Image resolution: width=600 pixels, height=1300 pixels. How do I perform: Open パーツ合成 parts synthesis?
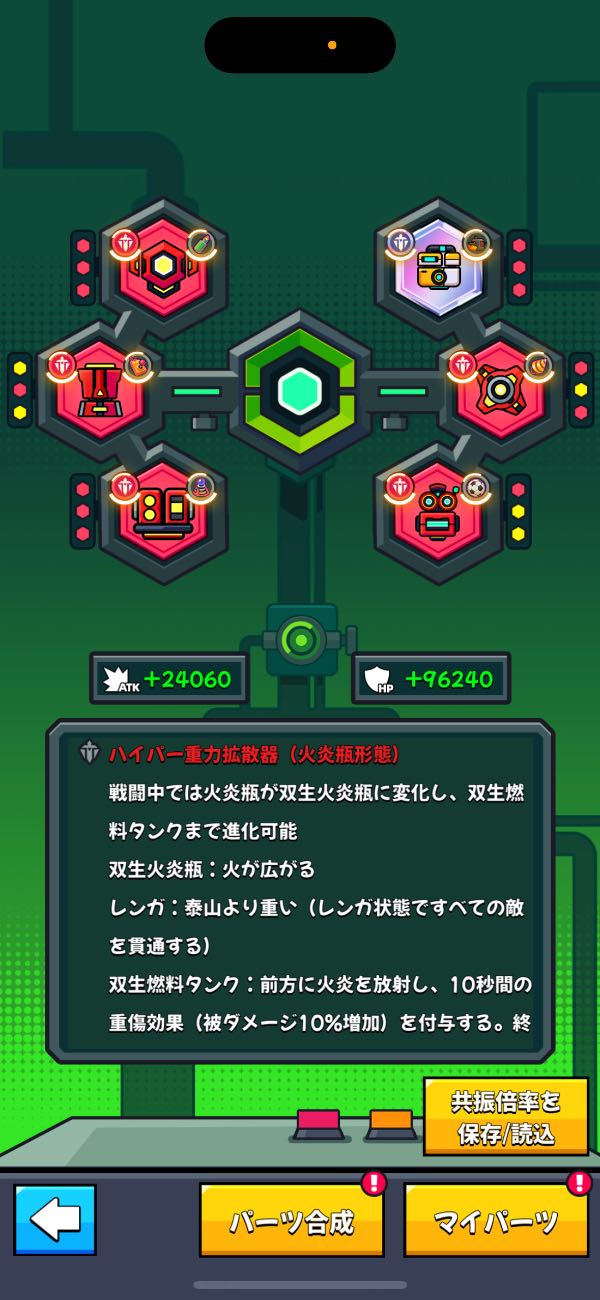coord(291,1220)
